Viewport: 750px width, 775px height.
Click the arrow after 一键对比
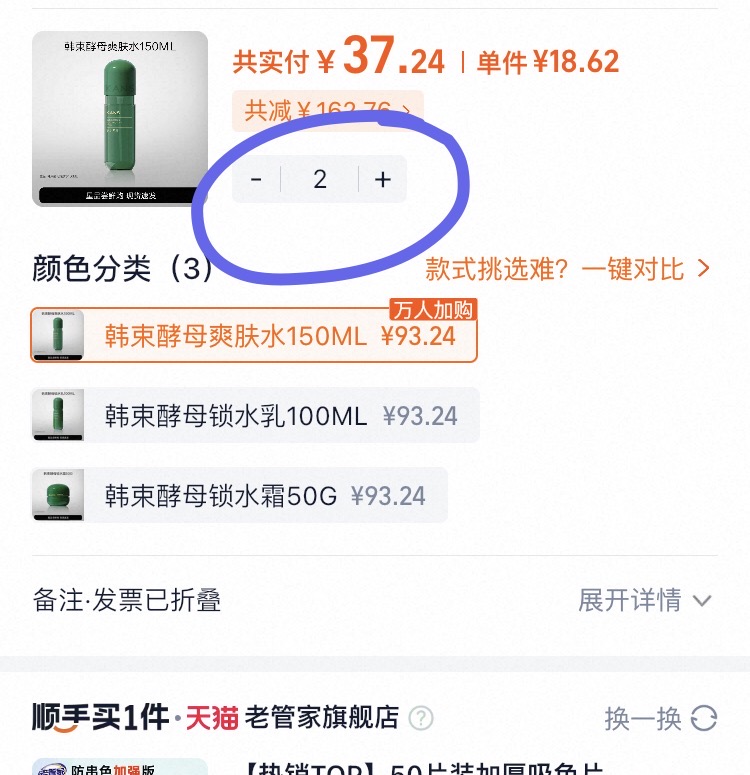click(703, 269)
